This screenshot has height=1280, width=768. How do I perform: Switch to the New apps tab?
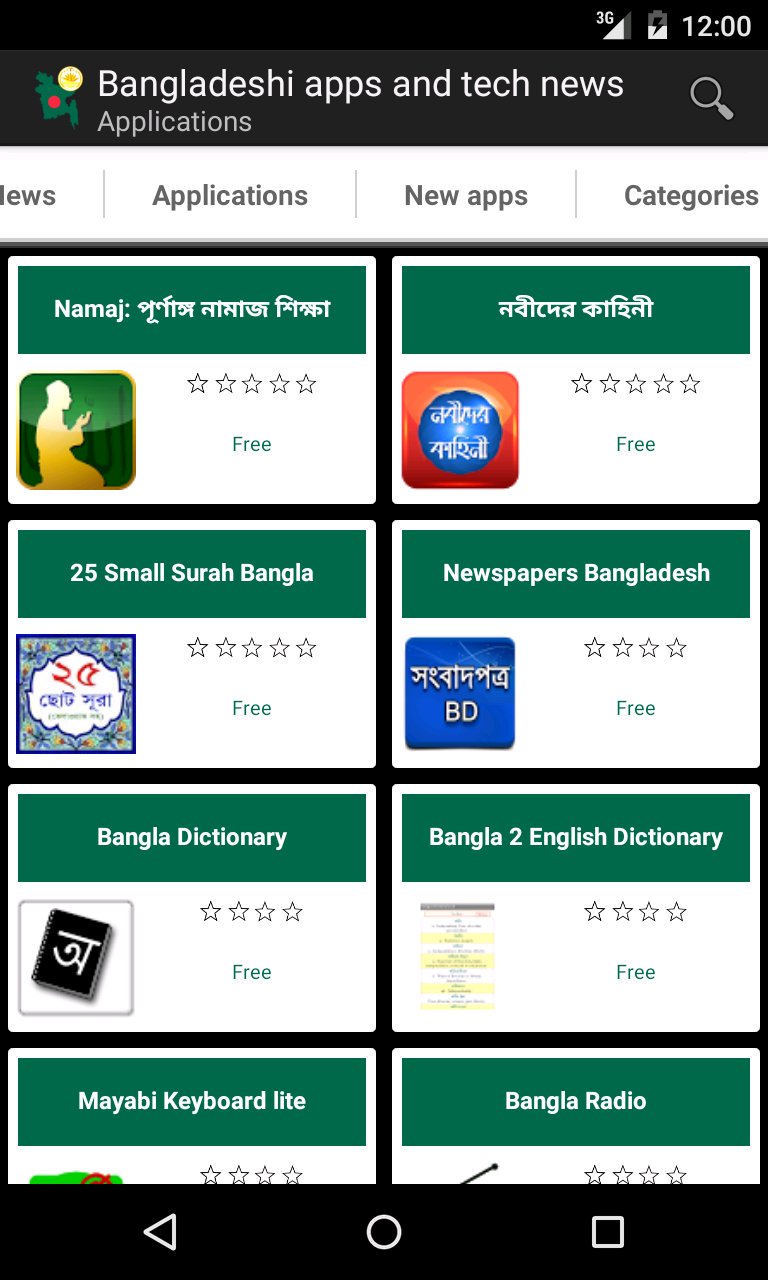466,195
